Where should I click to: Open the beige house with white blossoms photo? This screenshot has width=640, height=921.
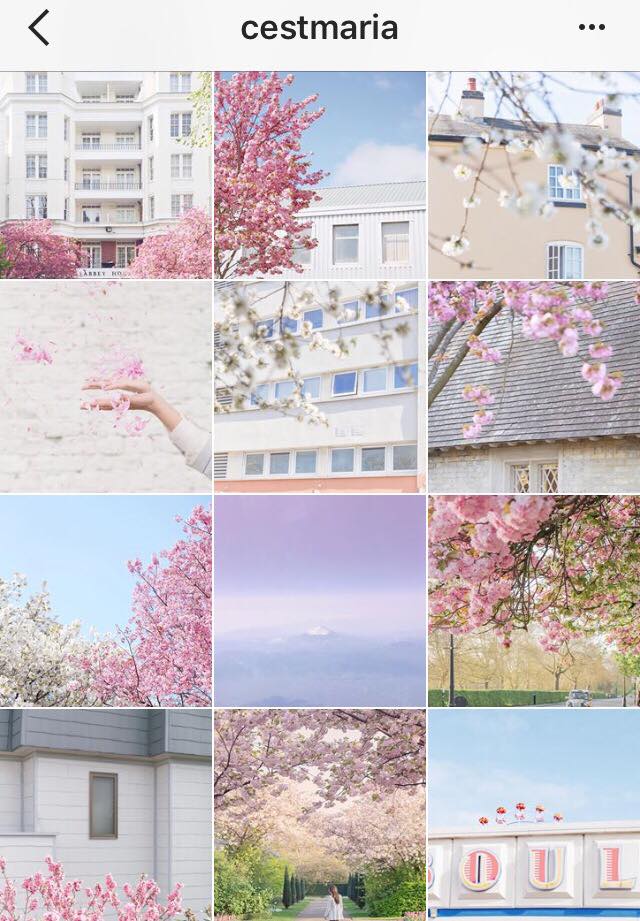coord(534,174)
